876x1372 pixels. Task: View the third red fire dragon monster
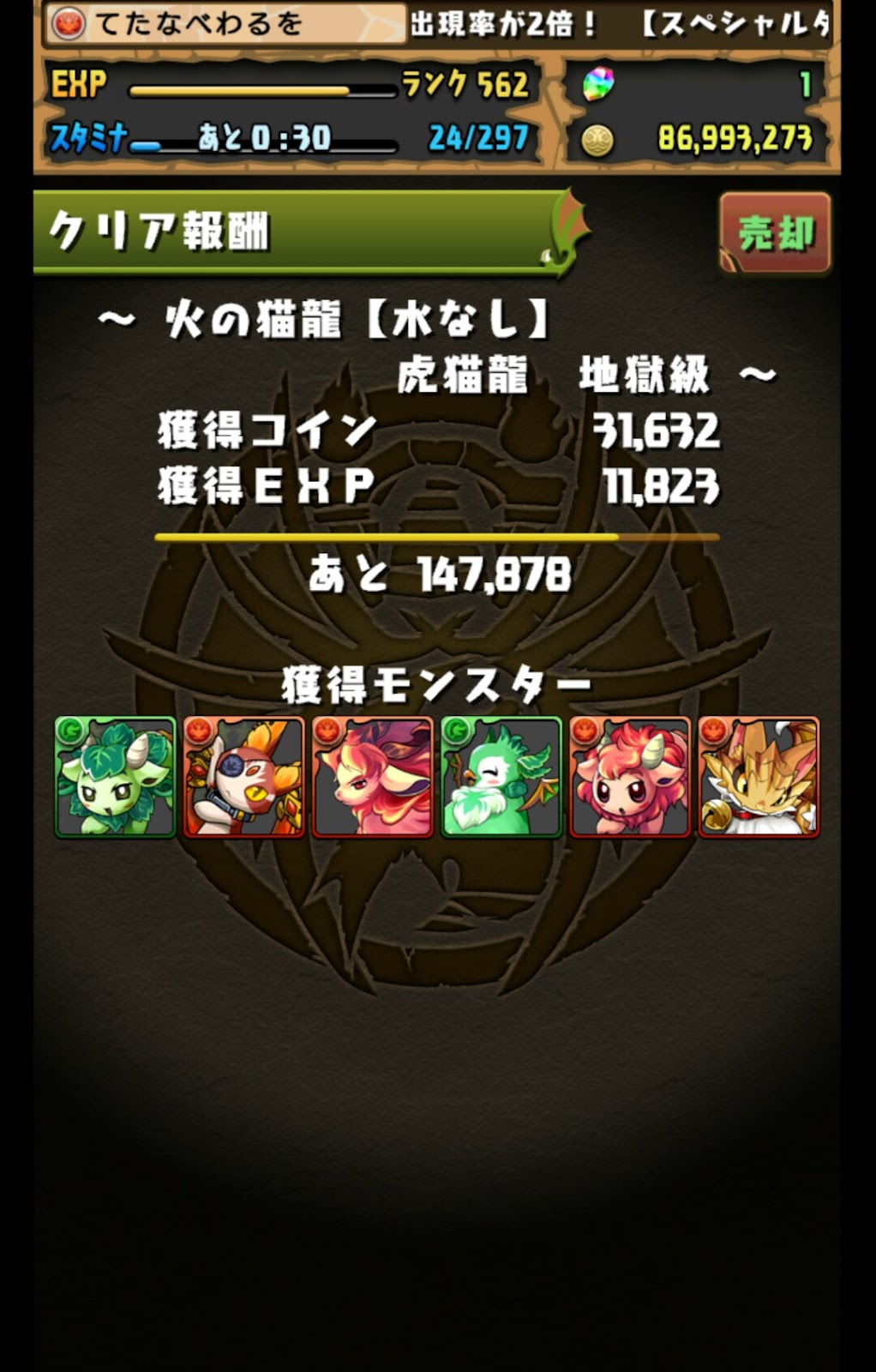click(x=372, y=777)
